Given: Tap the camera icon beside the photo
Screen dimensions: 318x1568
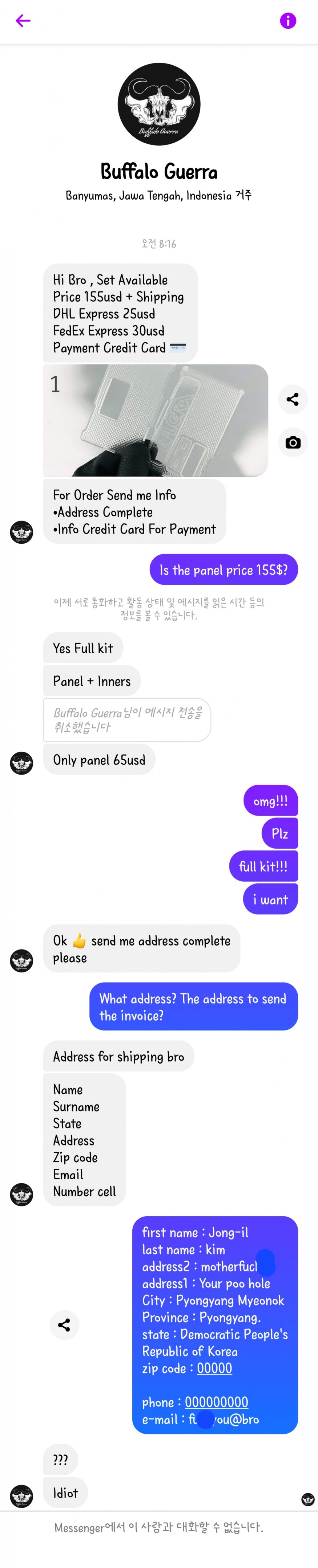Looking at the screenshot, I should click(x=293, y=442).
